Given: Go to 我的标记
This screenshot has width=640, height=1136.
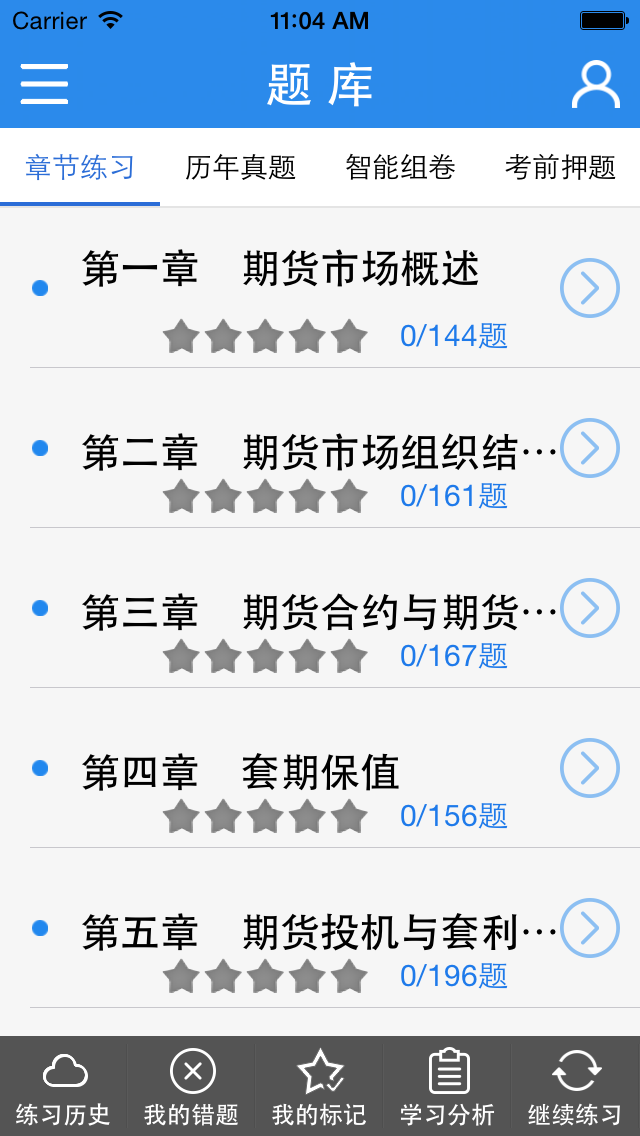Looking at the screenshot, I should 320,1086.
